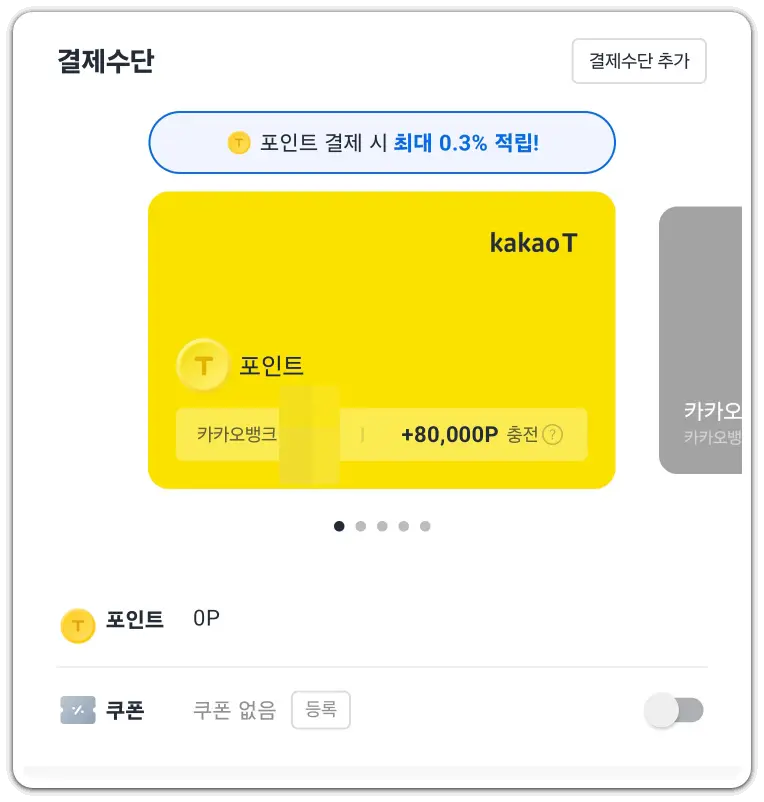Viewport: 764px width, 802px height.
Task: Click the 등록 button to register a coupon
Action: coord(320,710)
